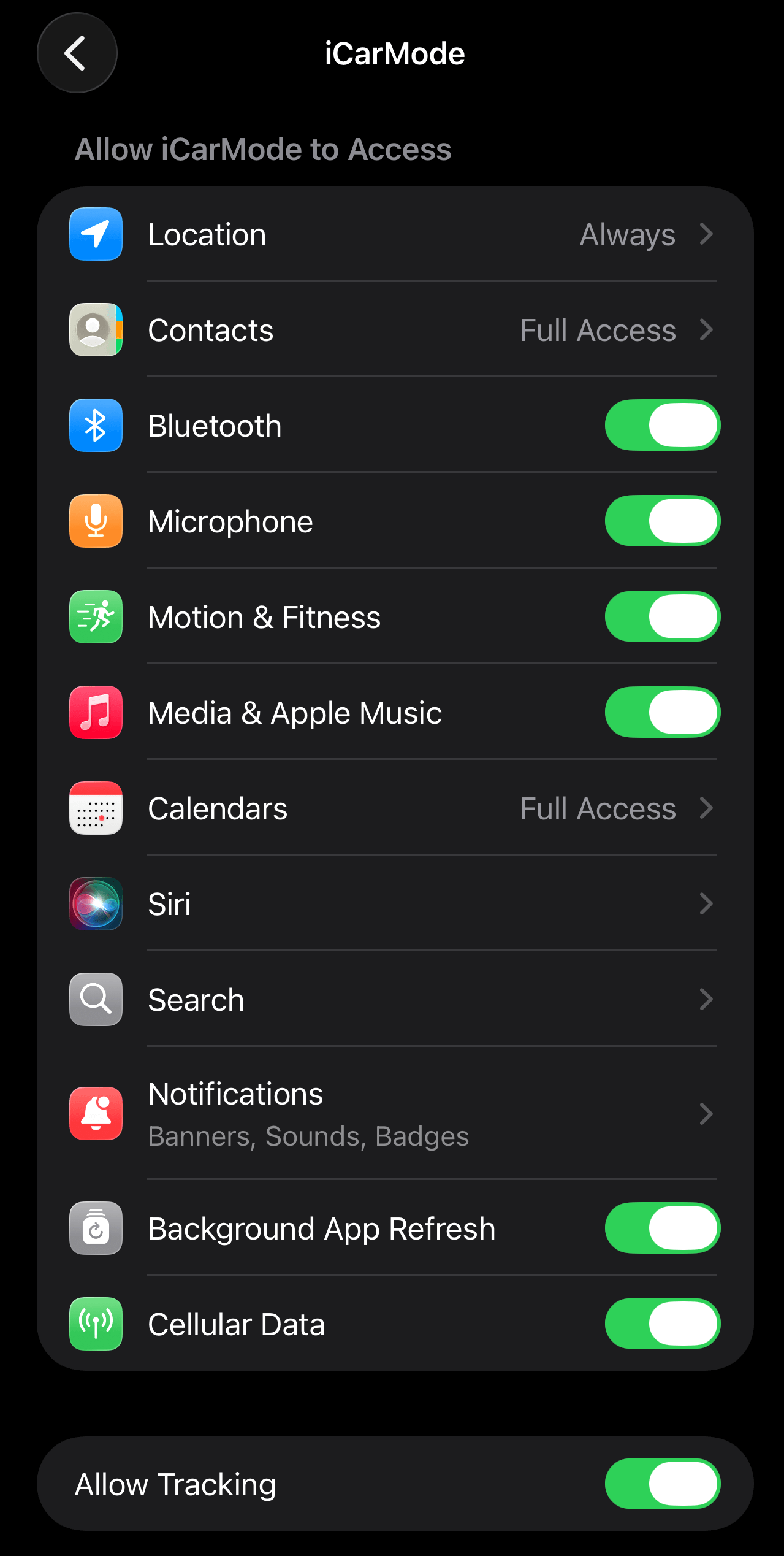
Task: Turn off Cellular Data
Action: click(x=662, y=1324)
